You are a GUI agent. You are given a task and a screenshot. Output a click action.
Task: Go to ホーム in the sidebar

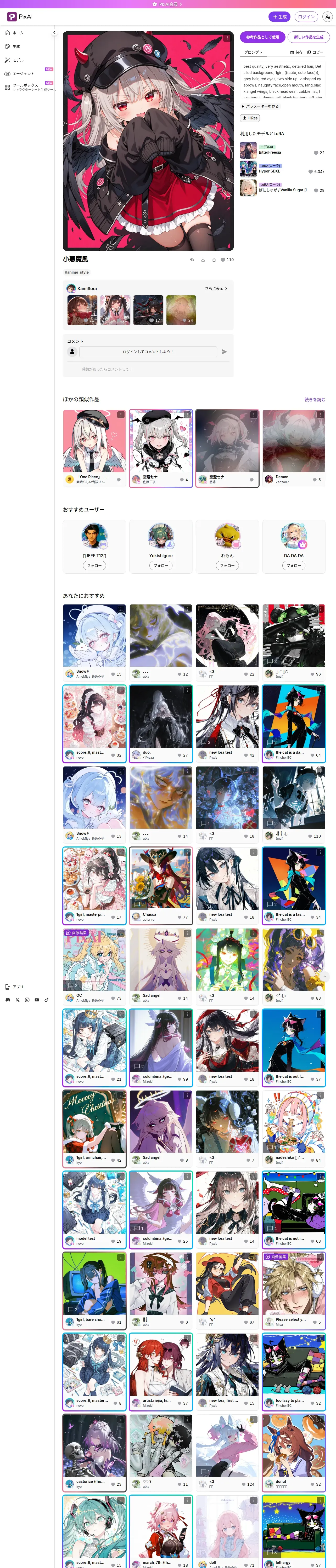18,33
